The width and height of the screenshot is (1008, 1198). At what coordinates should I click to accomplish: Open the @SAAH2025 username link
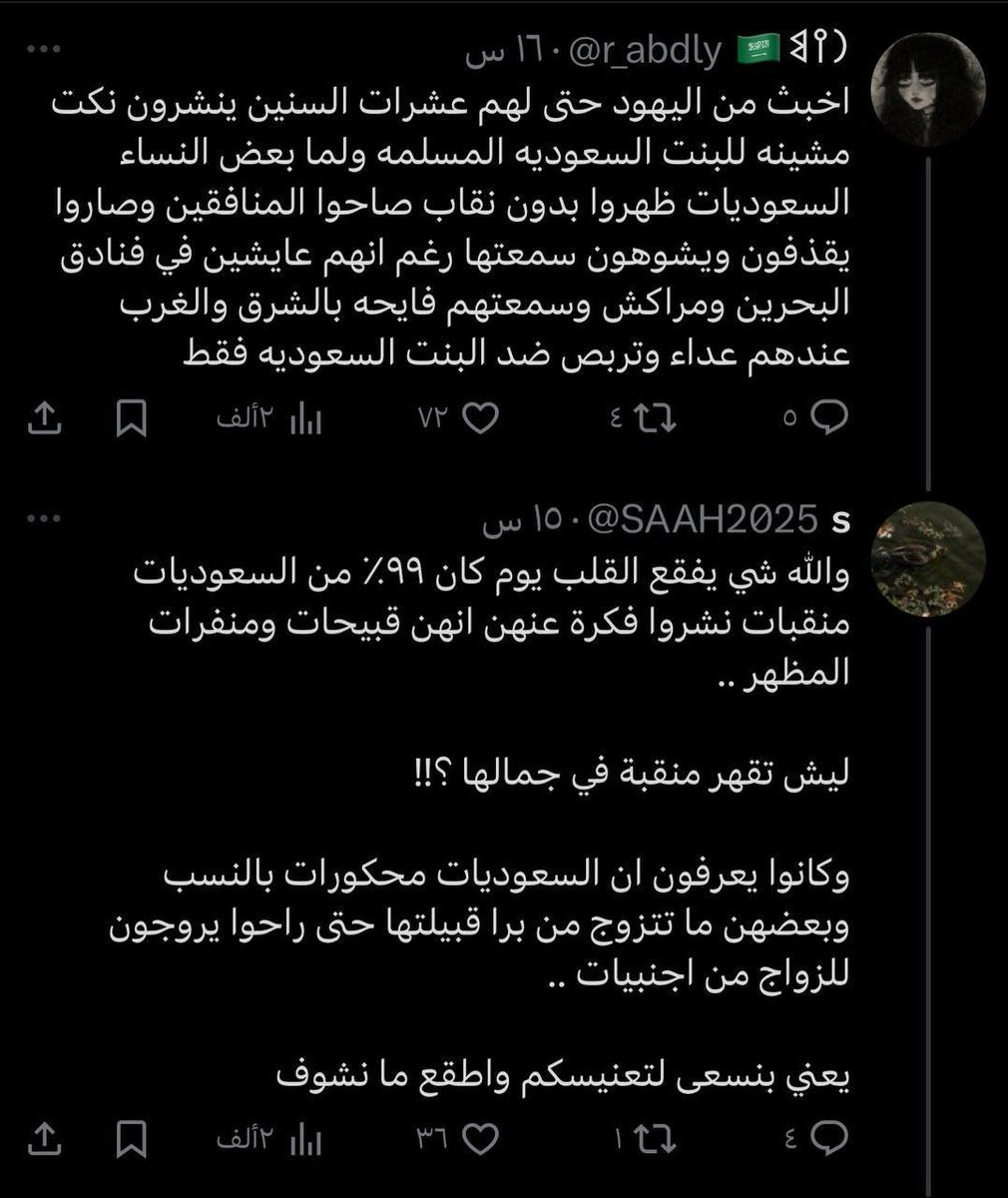pos(703,519)
